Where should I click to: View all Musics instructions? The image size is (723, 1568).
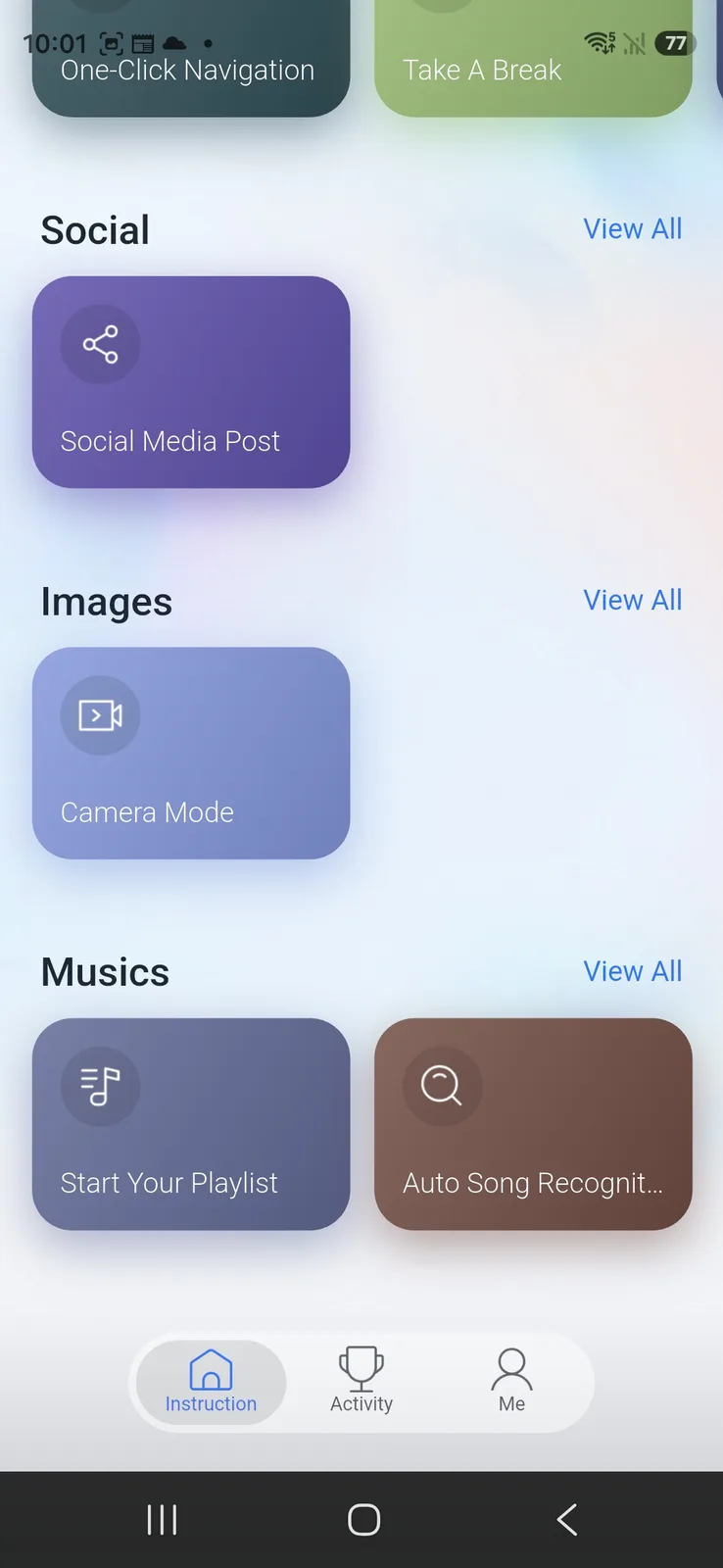pyautogui.click(x=632, y=972)
